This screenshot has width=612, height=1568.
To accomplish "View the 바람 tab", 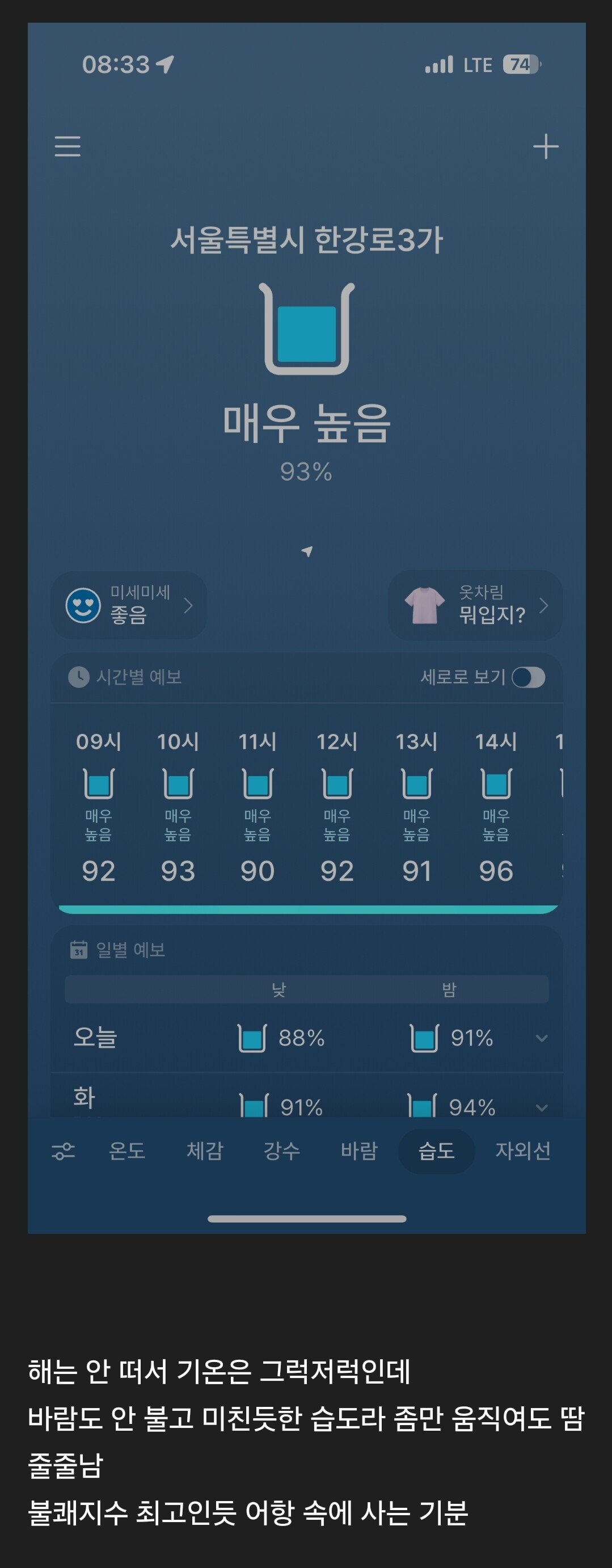I will [x=359, y=1151].
